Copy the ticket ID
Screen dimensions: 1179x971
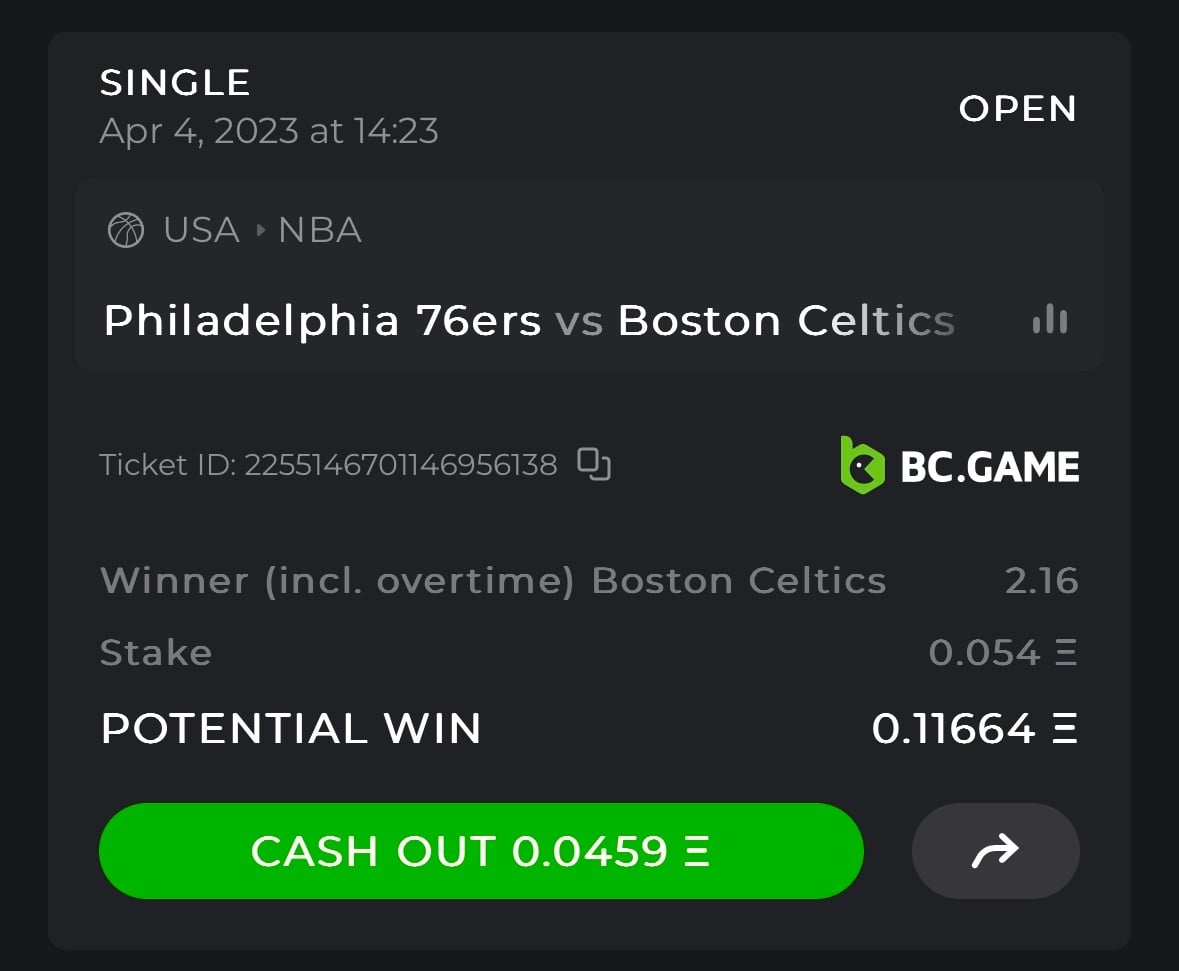pos(594,464)
